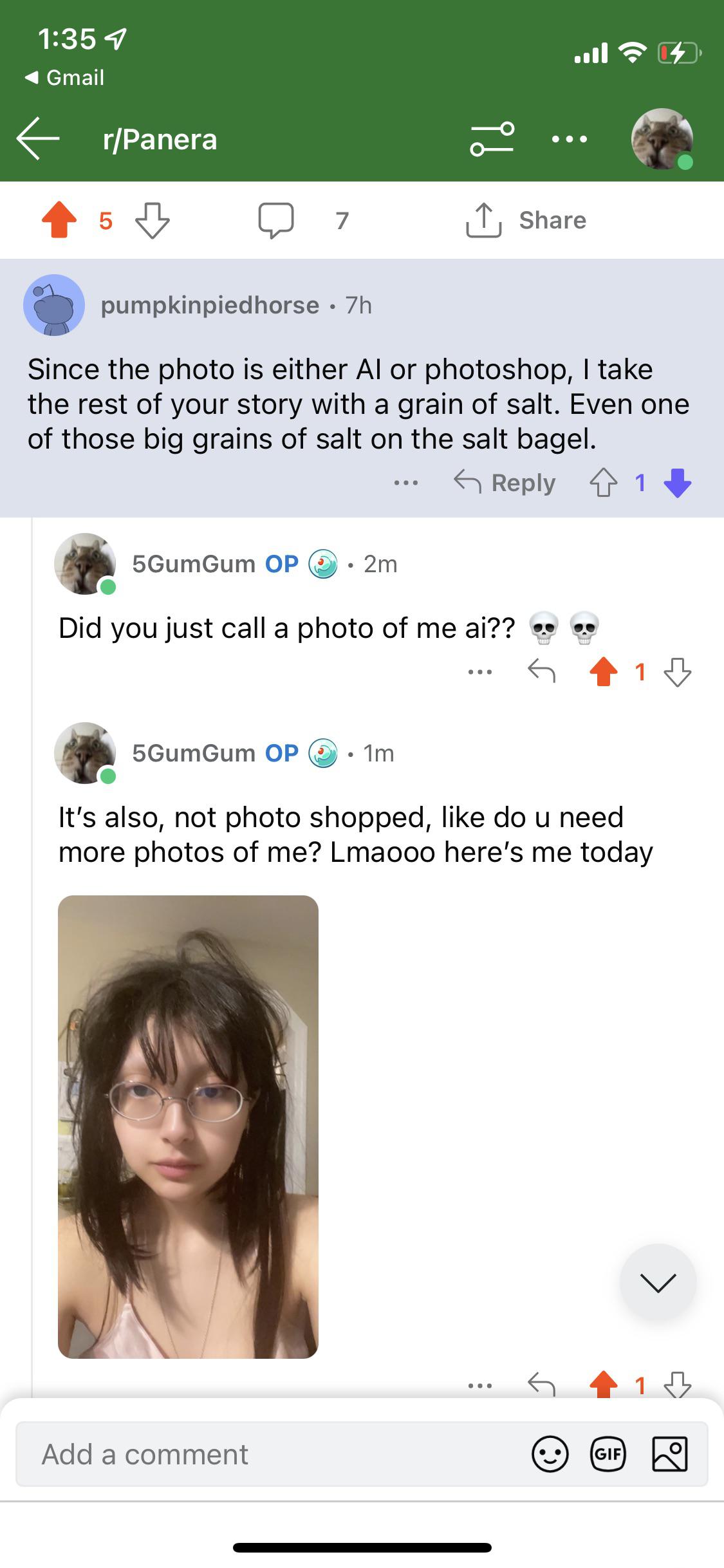Open your profile avatar in the header
This screenshot has width=724, height=1568.
click(x=662, y=139)
